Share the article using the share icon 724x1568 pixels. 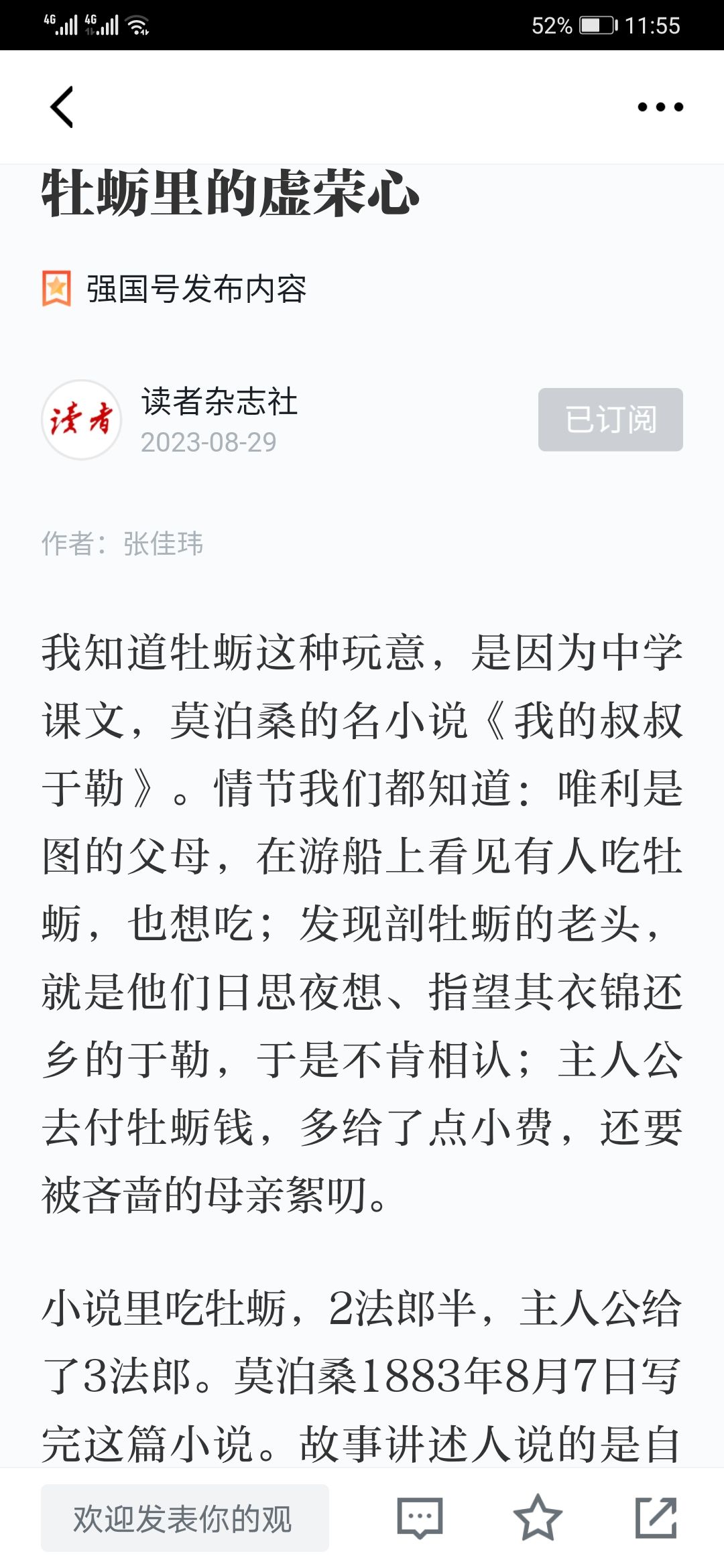pos(656,1518)
